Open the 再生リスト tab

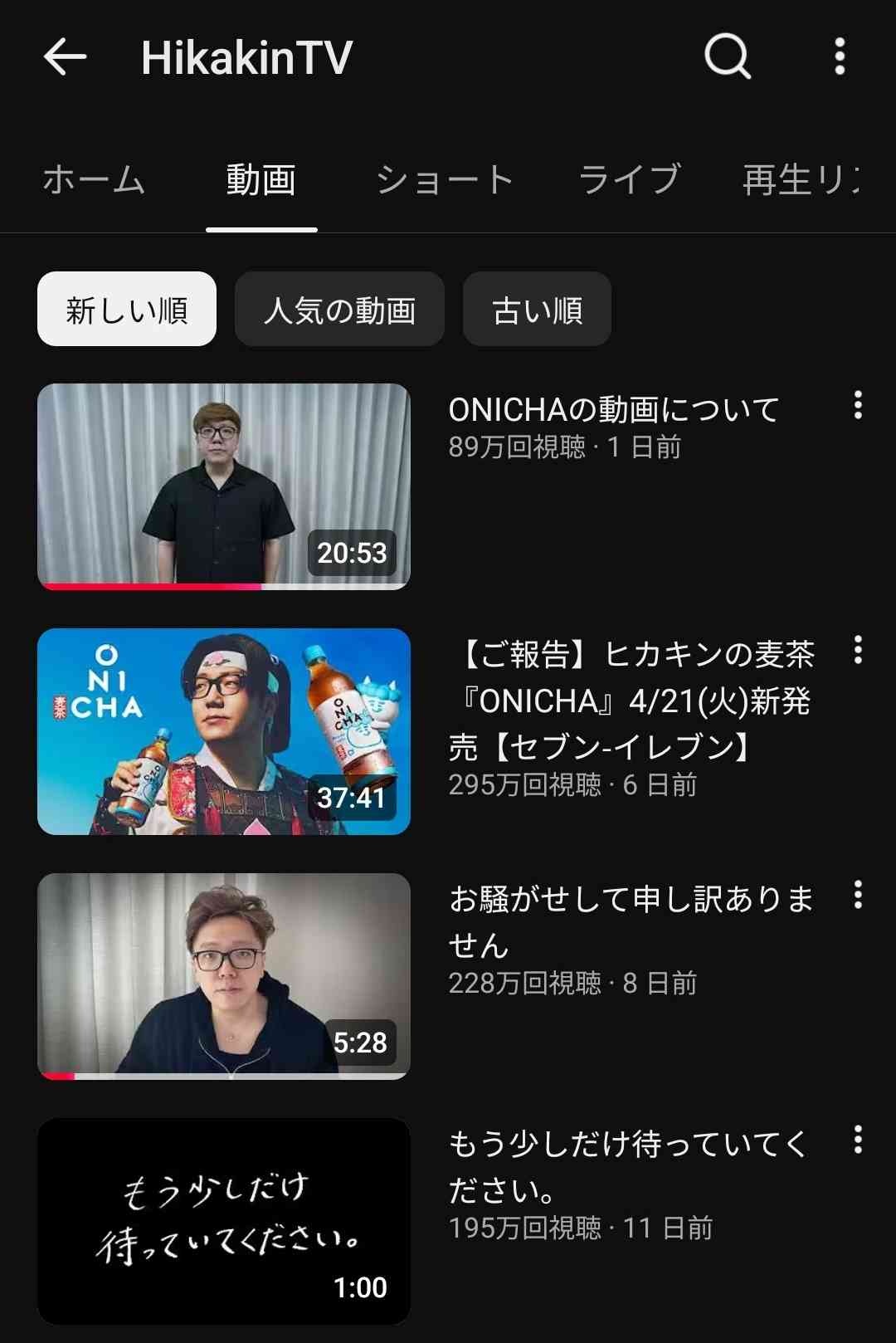pos(801,180)
